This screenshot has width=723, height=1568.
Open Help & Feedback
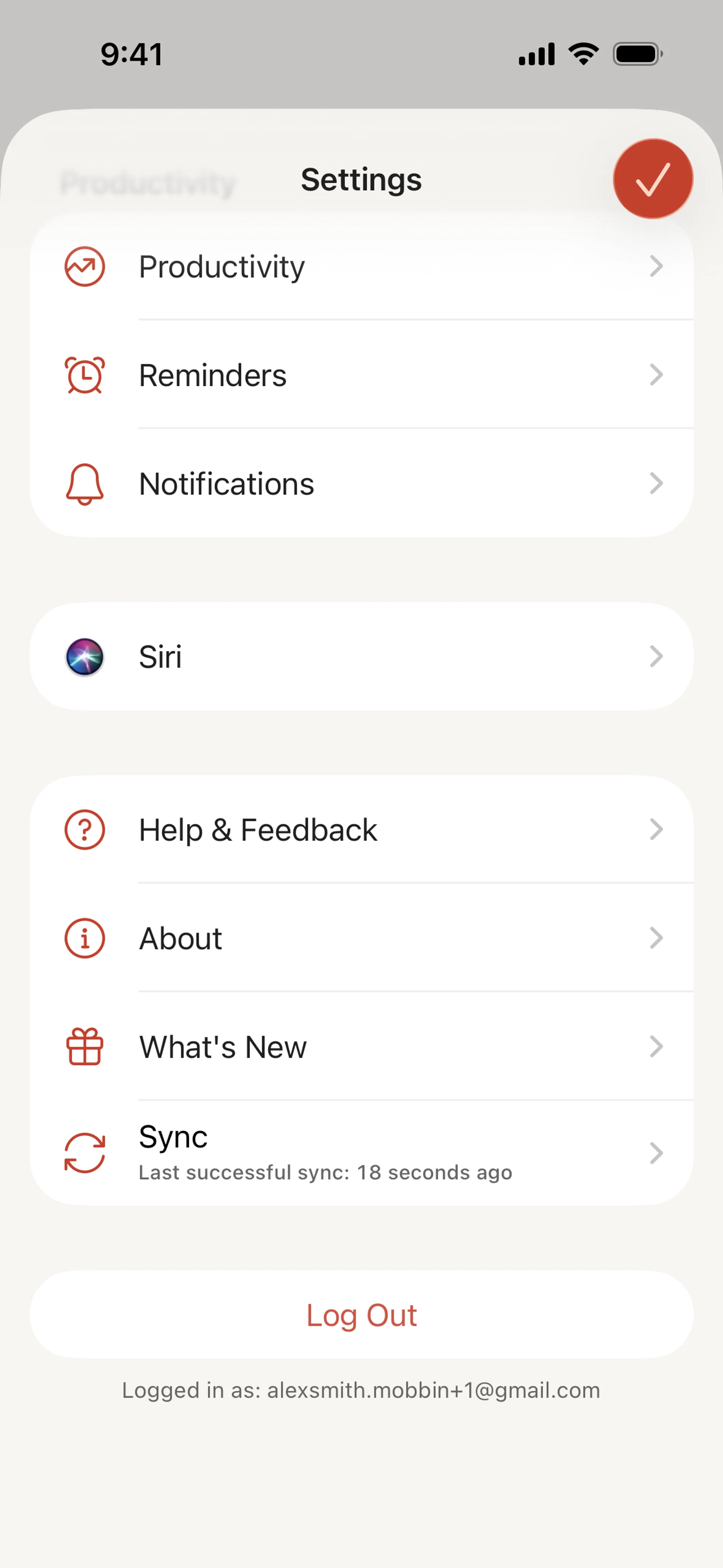(x=361, y=830)
